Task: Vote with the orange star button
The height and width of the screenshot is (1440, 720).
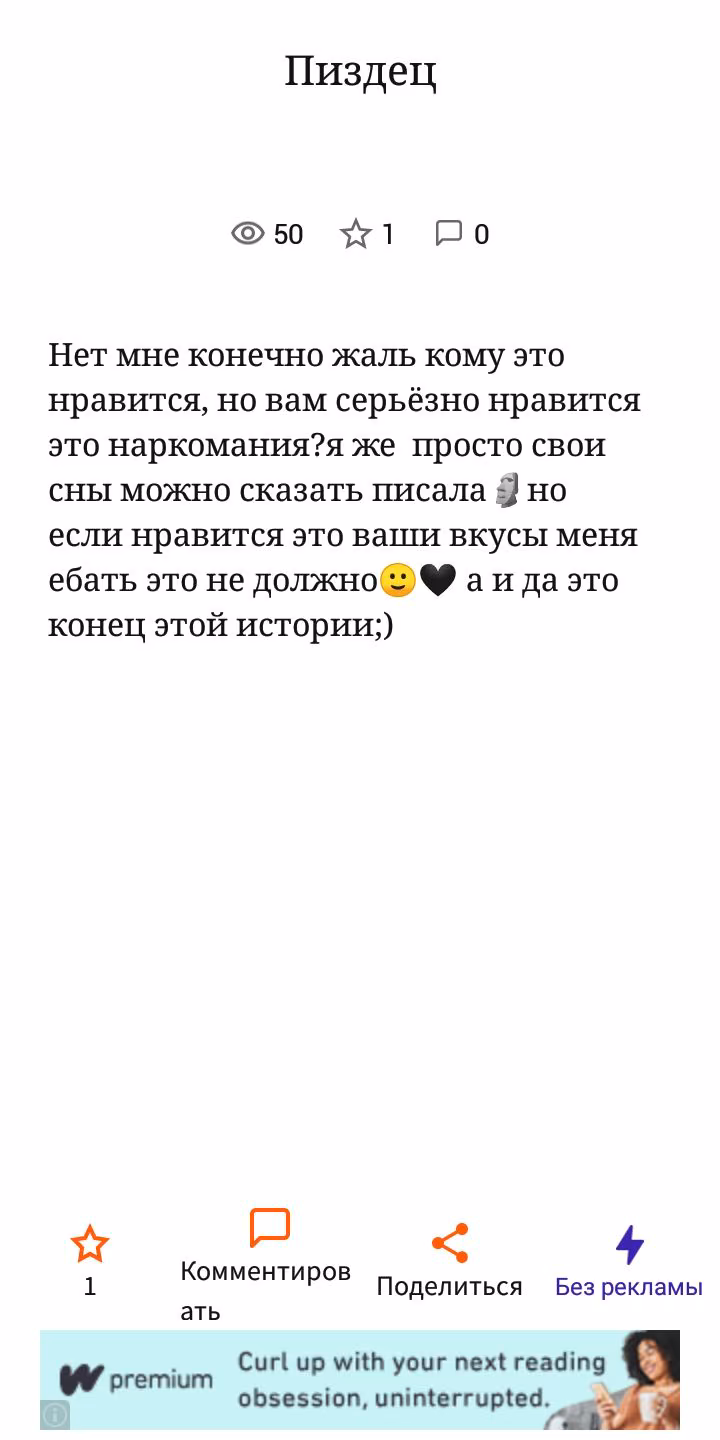Action: pos(90,1262)
